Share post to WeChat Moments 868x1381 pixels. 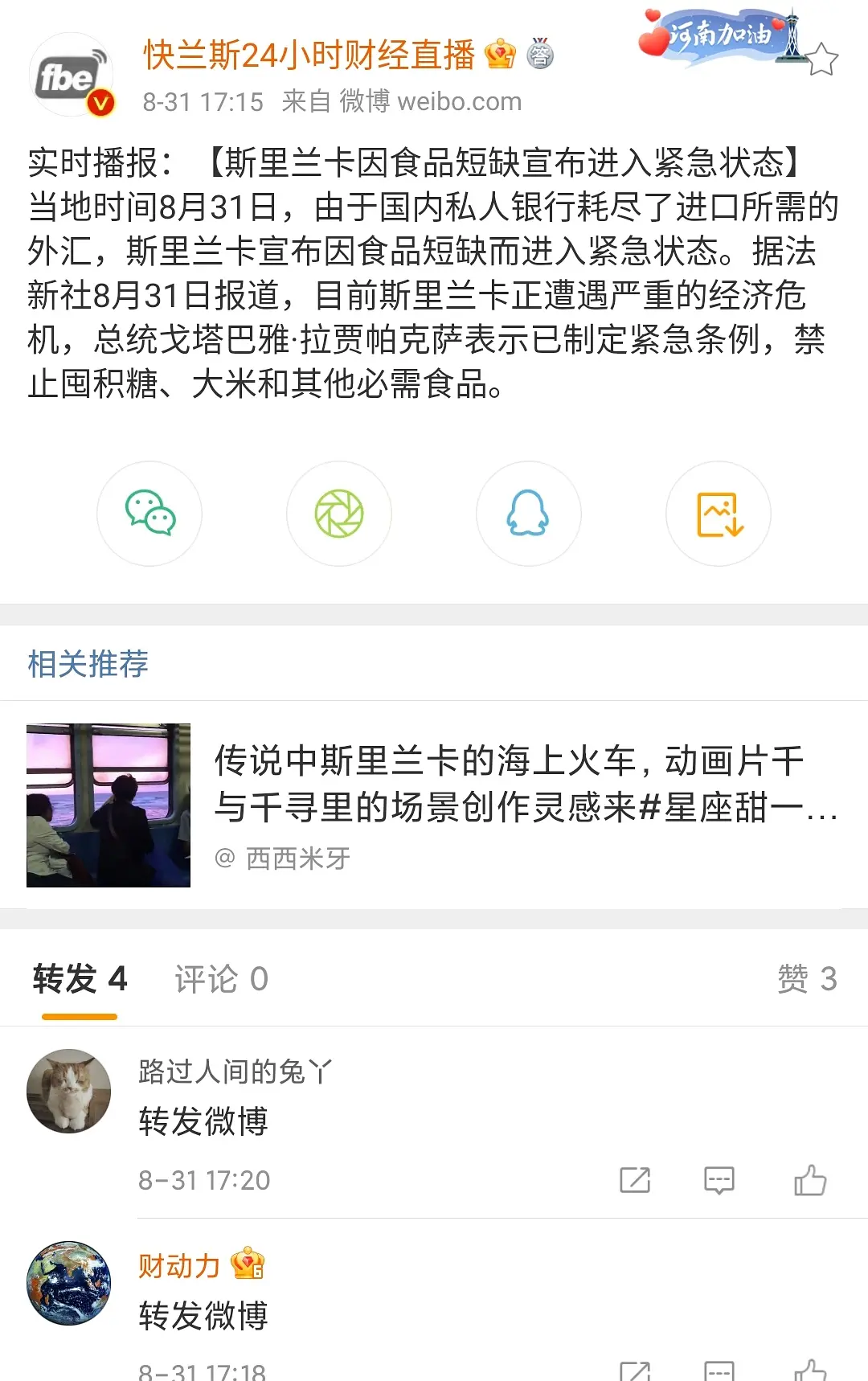[339, 514]
